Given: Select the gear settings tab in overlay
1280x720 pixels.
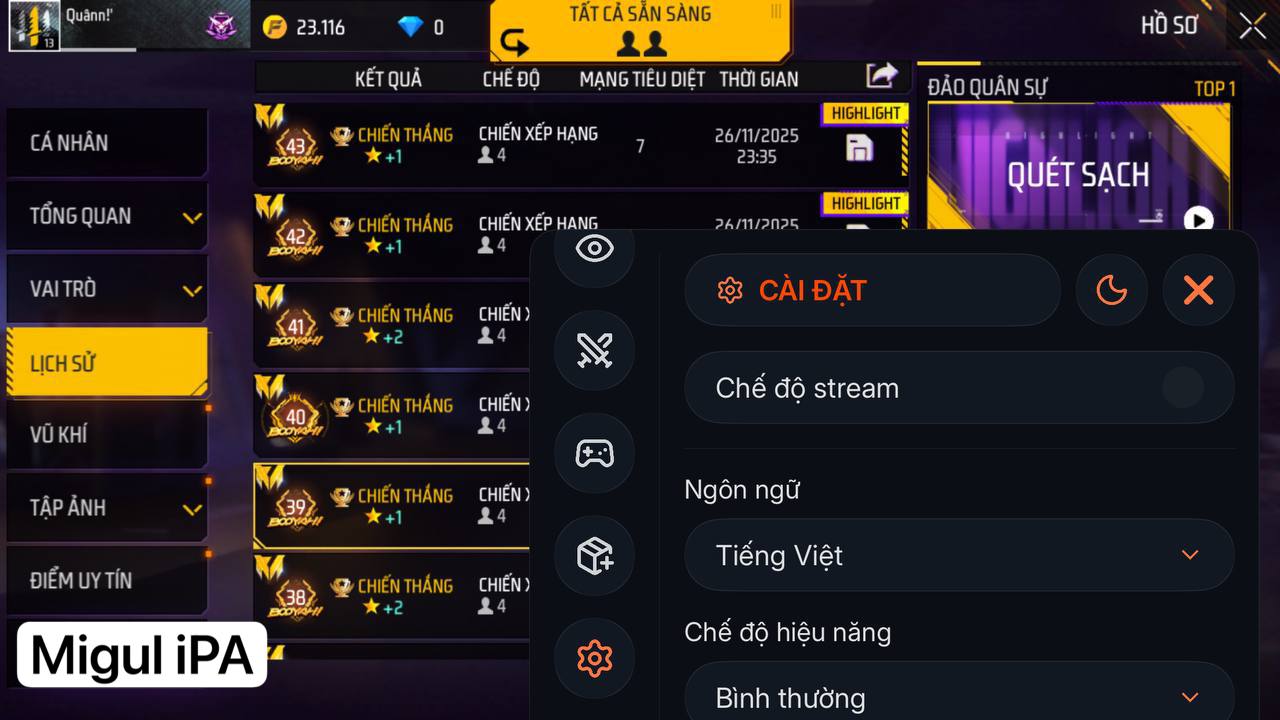Looking at the screenshot, I should [x=595, y=658].
